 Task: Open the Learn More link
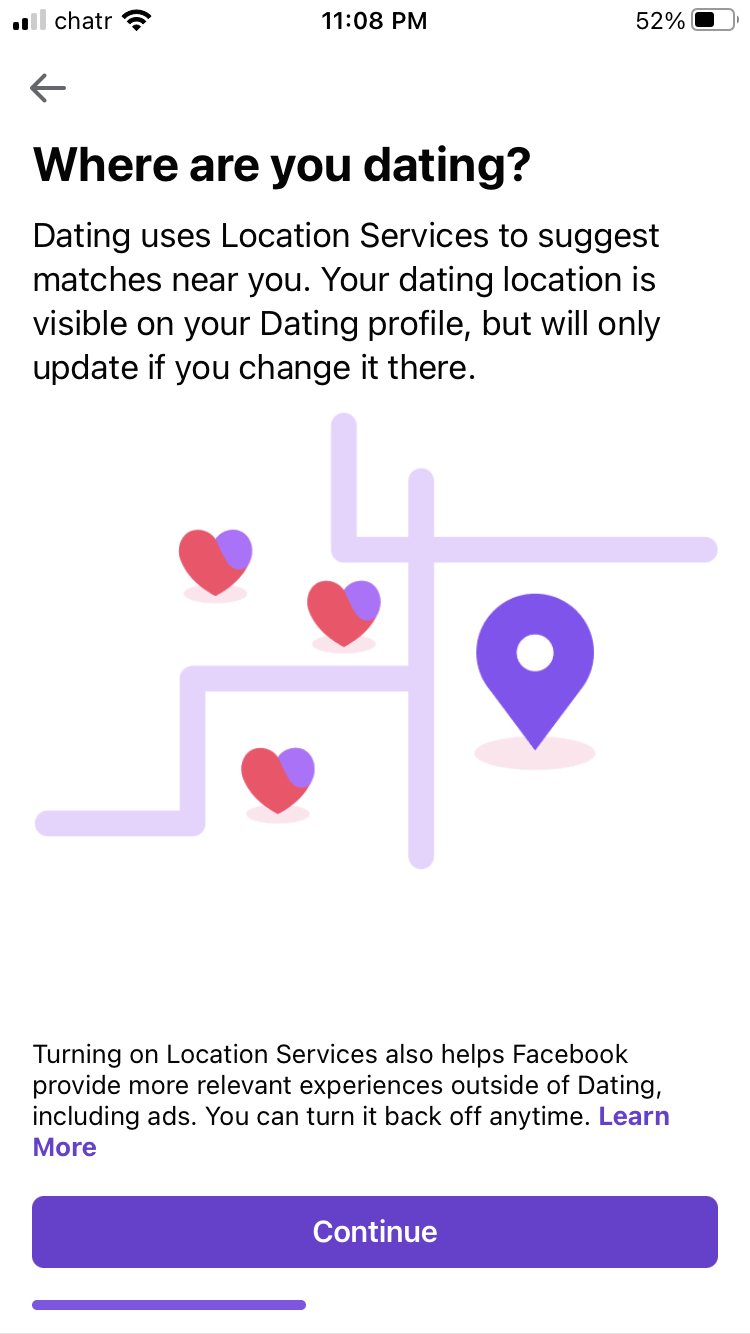point(633,1117)
